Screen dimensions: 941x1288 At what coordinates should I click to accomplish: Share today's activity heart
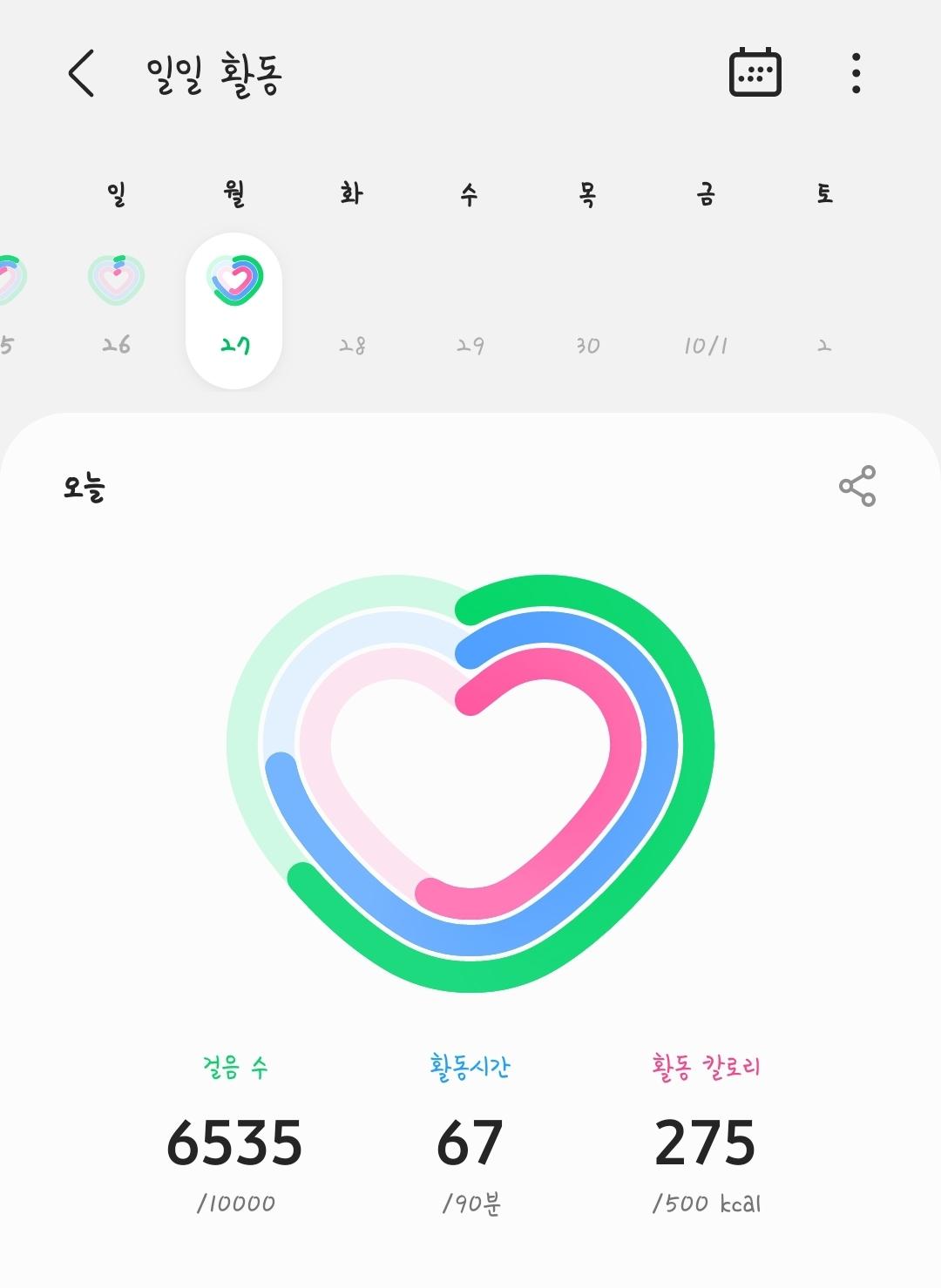[x=856, y=486]
